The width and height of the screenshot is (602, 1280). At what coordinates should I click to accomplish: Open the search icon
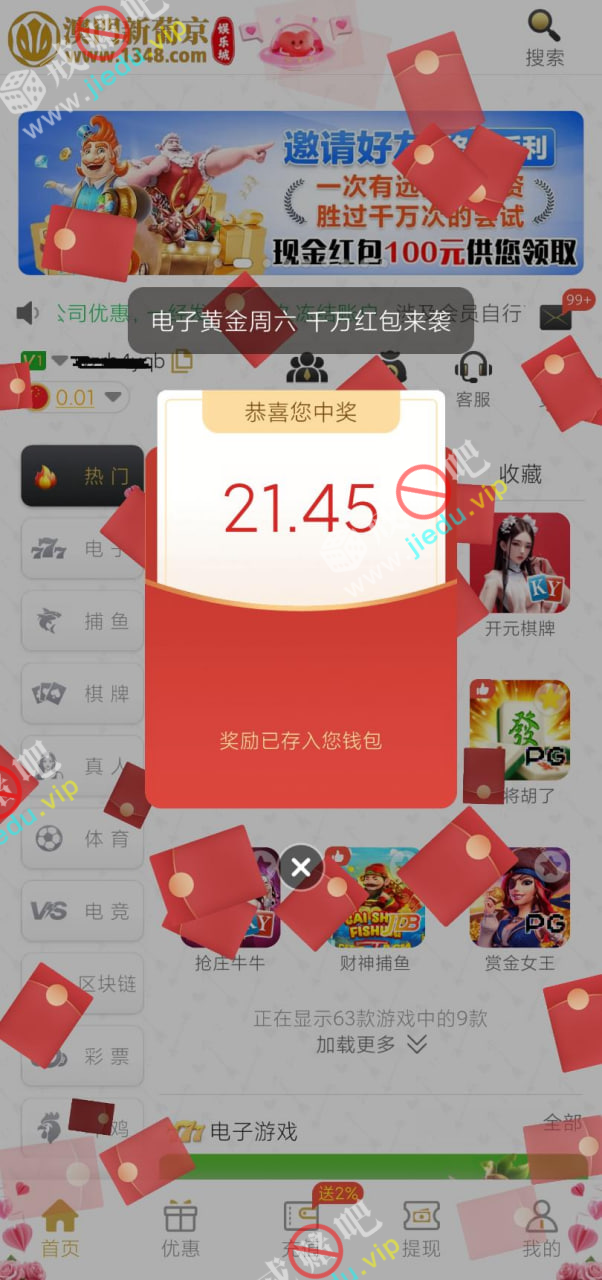(x=545, y=36)
